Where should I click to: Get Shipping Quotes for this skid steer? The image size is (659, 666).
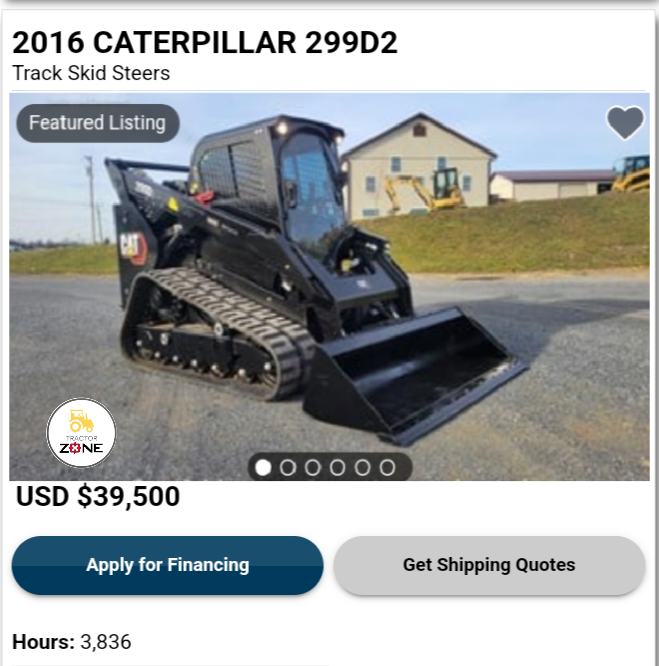tap(489, 565)
